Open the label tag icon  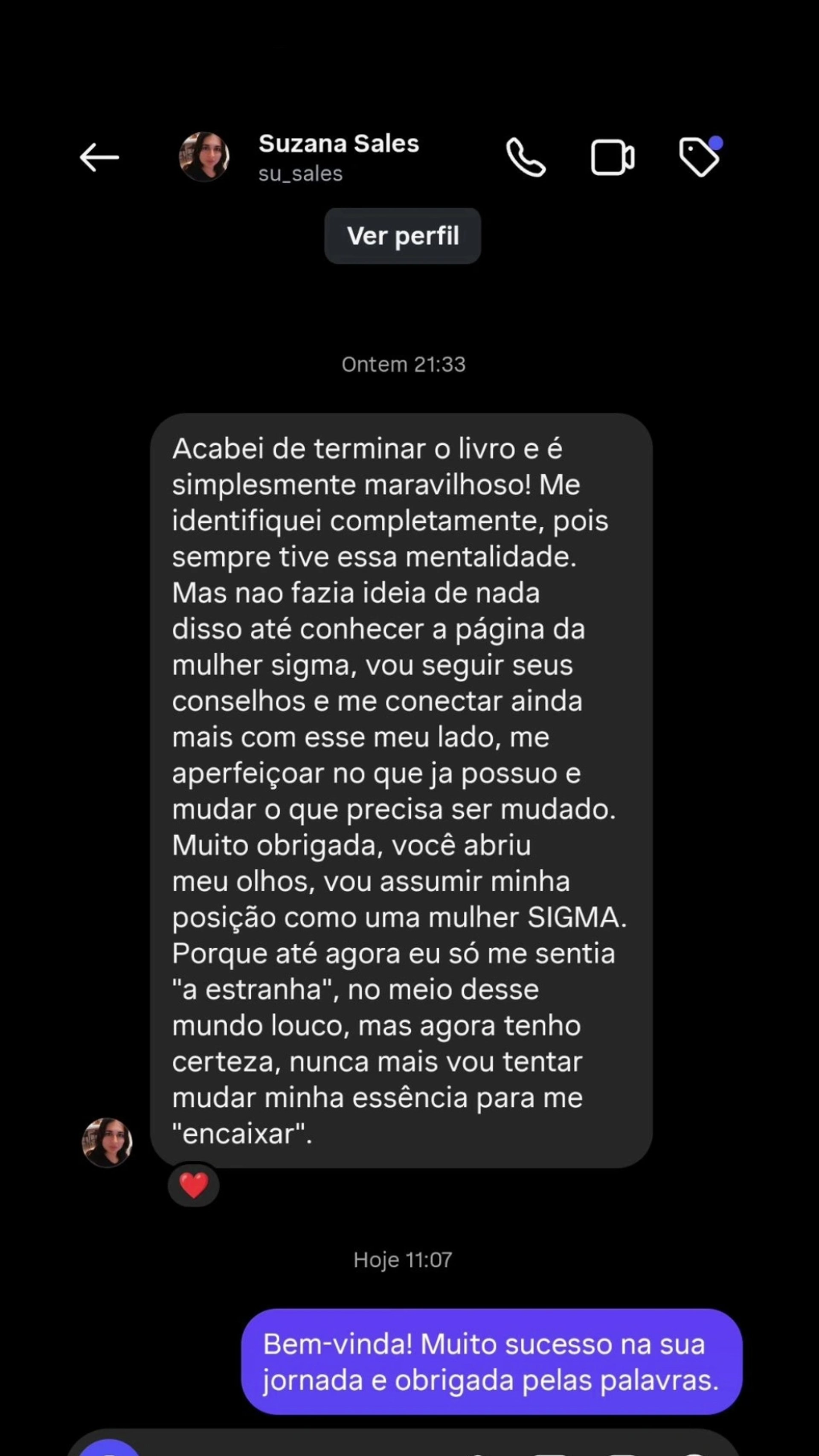coord(699,157)
